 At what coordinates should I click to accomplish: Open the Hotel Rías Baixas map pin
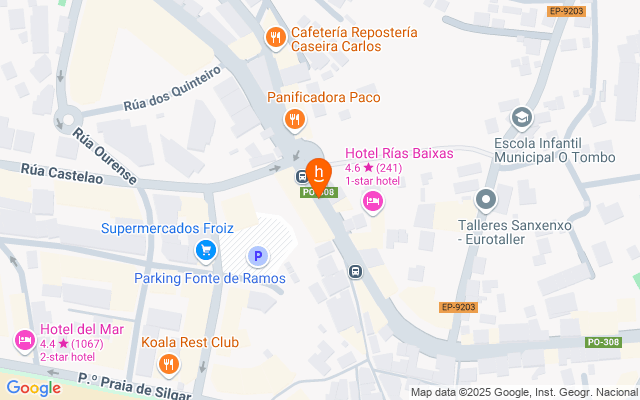pos(373,203)
